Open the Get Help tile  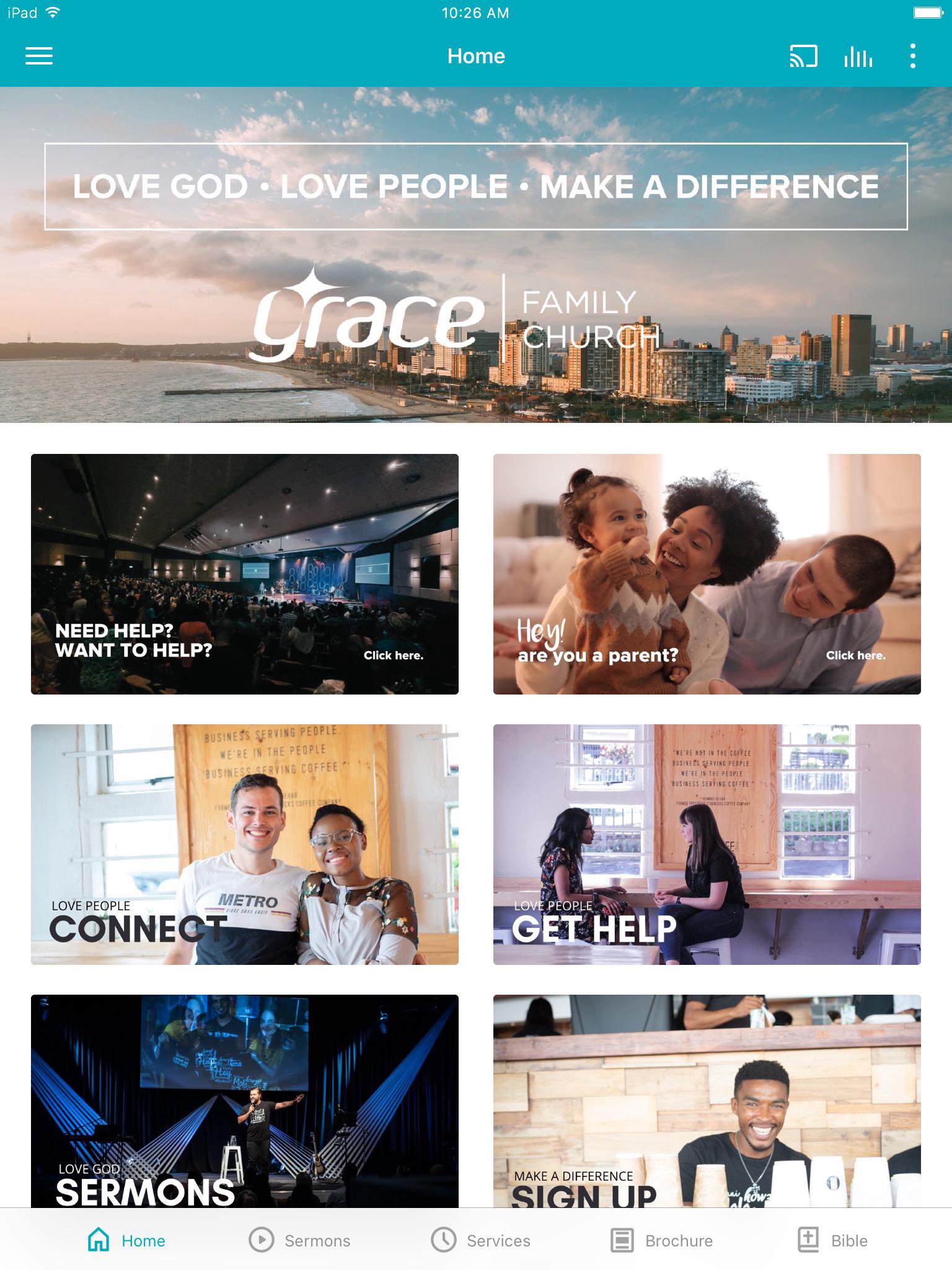pyautogui.click(x=707, y=844)
